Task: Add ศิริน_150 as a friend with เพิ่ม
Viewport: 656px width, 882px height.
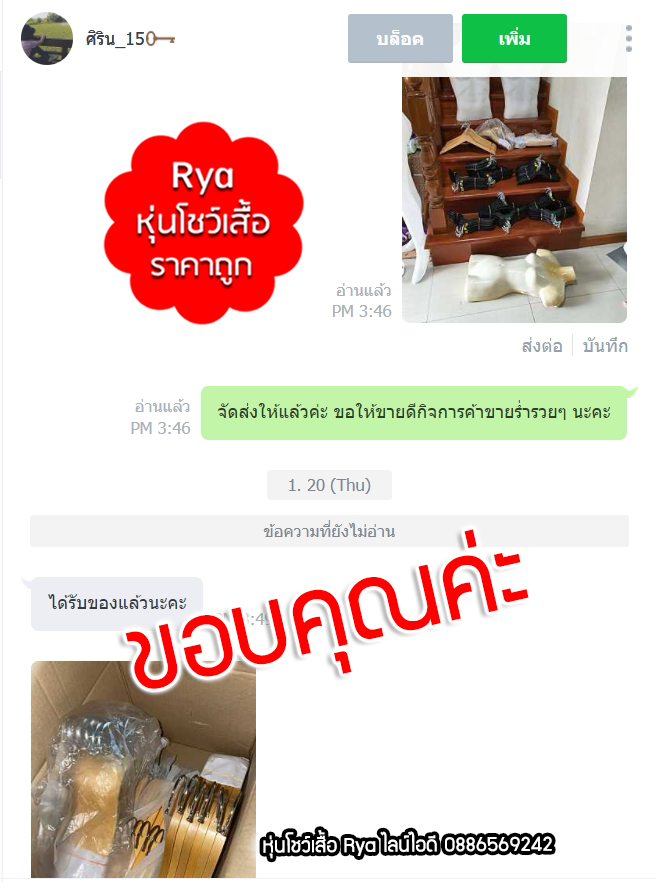Action: tap(514, 39)
